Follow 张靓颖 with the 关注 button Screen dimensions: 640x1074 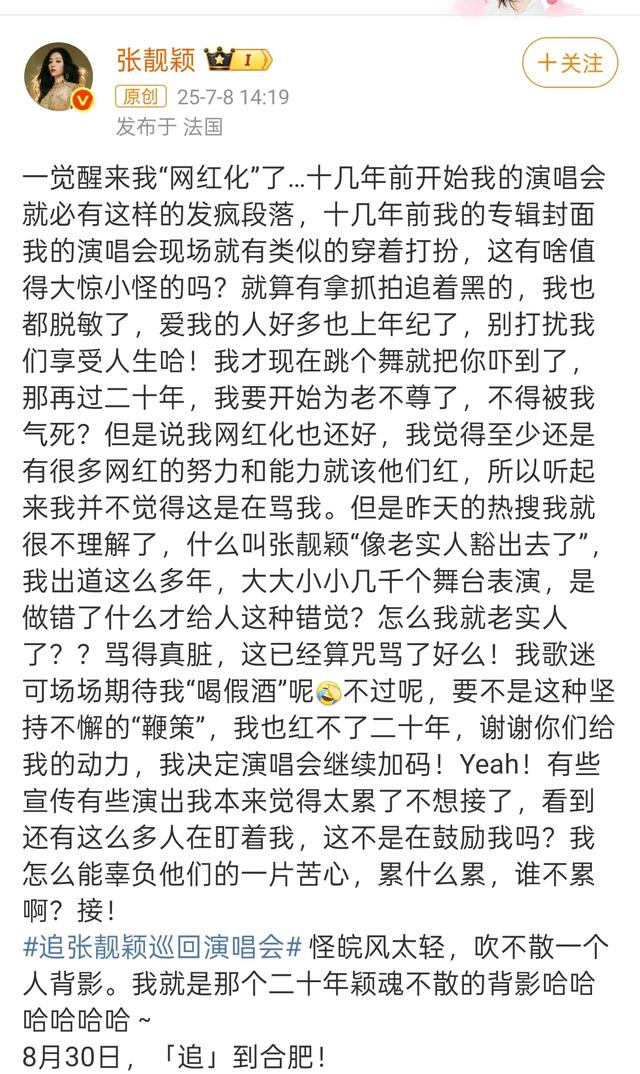[570, 63]
